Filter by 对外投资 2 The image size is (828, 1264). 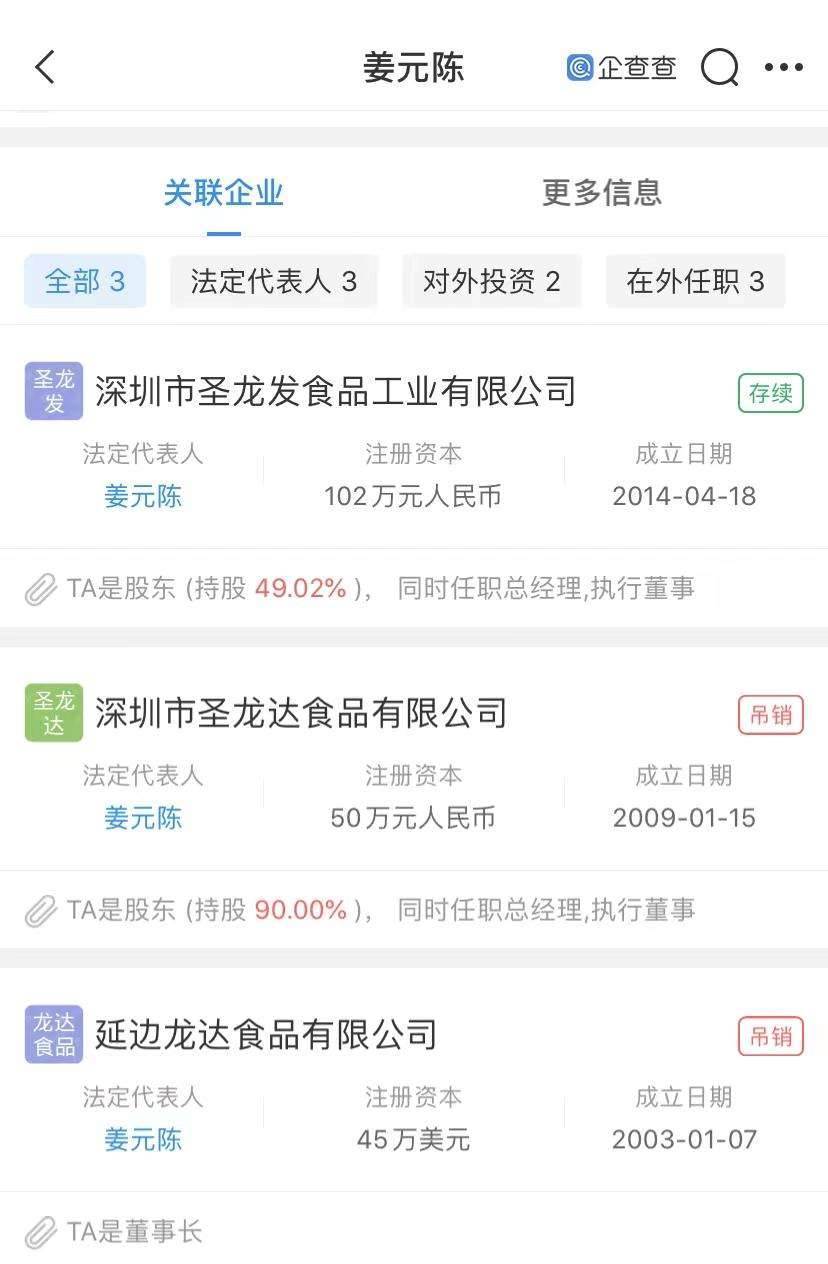(491, 281)
